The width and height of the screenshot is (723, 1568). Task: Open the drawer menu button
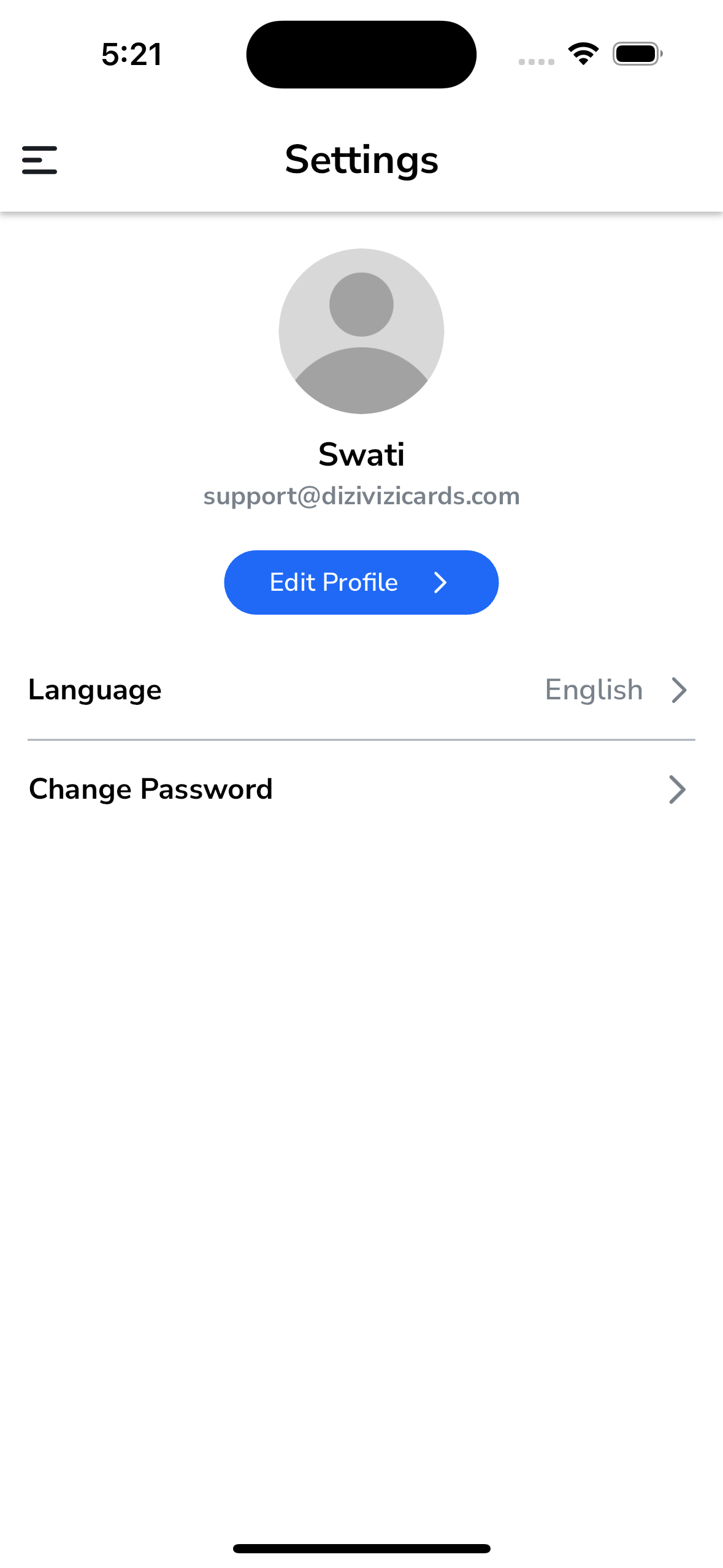tap(39, 160)
